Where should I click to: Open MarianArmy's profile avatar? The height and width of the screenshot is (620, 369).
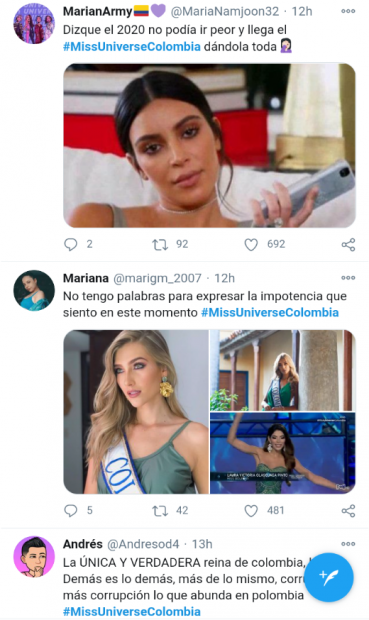(34, 23)
